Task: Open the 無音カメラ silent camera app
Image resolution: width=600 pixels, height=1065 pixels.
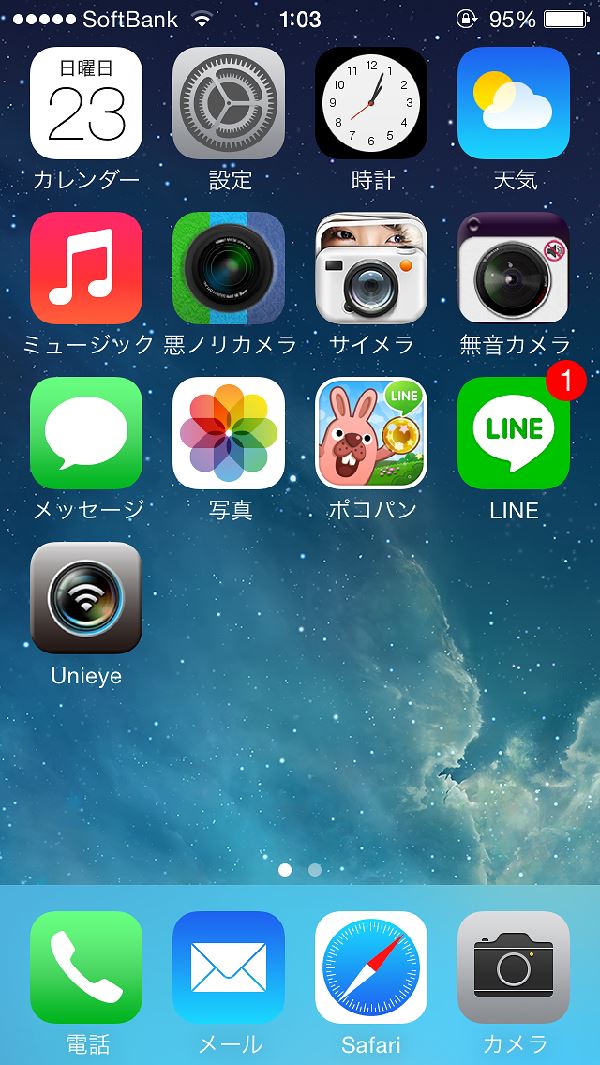Action: coord(513,268)
